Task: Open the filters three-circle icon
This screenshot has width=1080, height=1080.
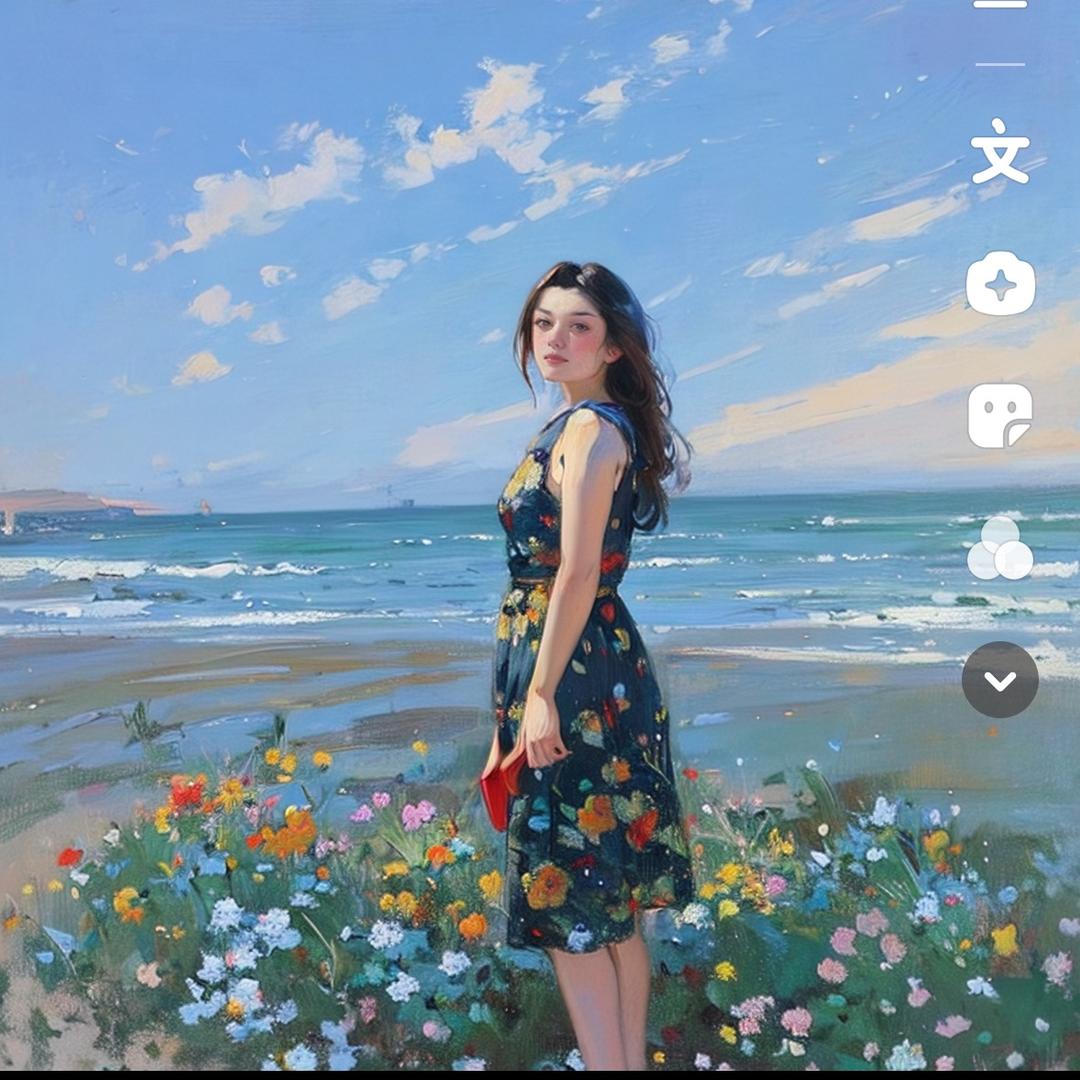Action: 1000,549
